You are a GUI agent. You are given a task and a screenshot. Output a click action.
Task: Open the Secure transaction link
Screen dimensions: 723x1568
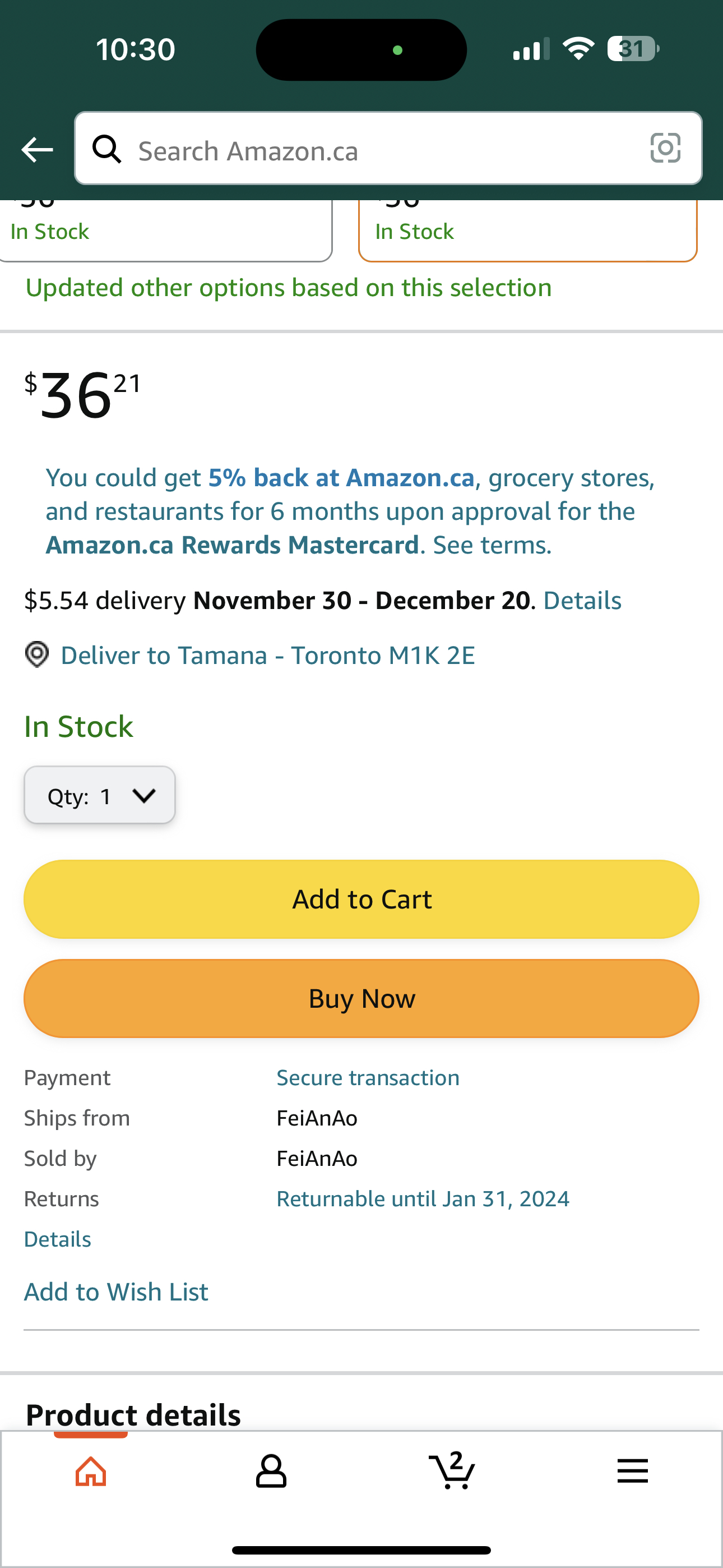tap(368, 1078)
